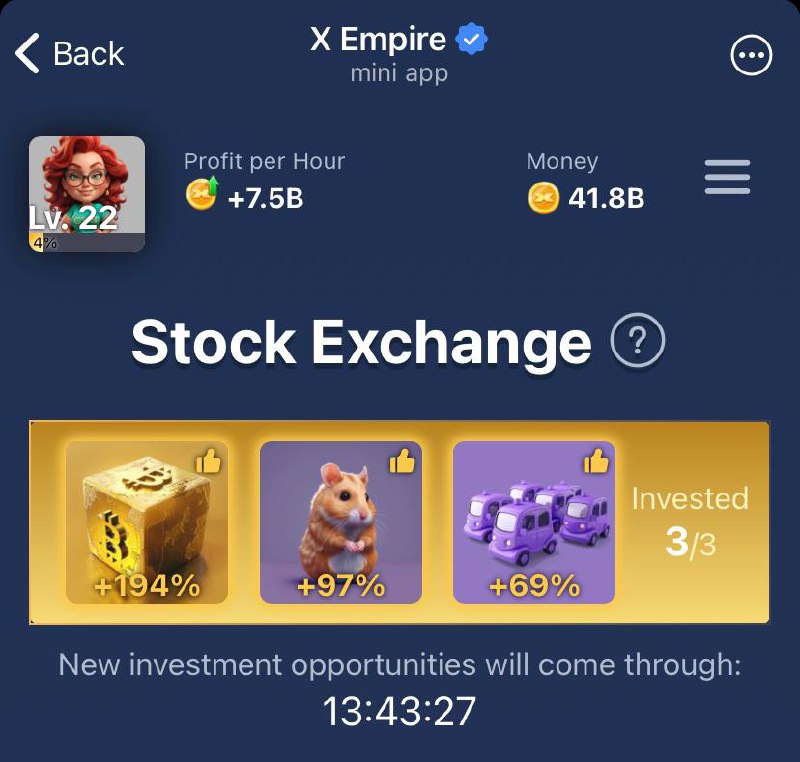The height and width of the screenshot is (762, 800).
Task: Open the purple cars +69% investment
Action: [534, 522]
